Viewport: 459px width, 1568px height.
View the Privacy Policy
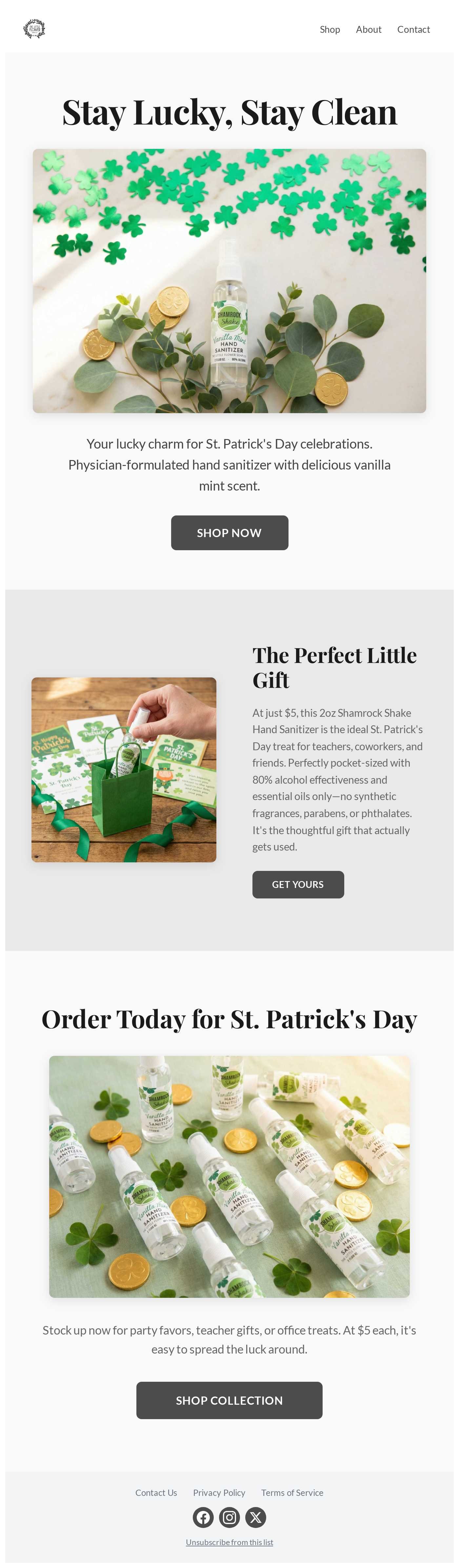pos(219,1493)
